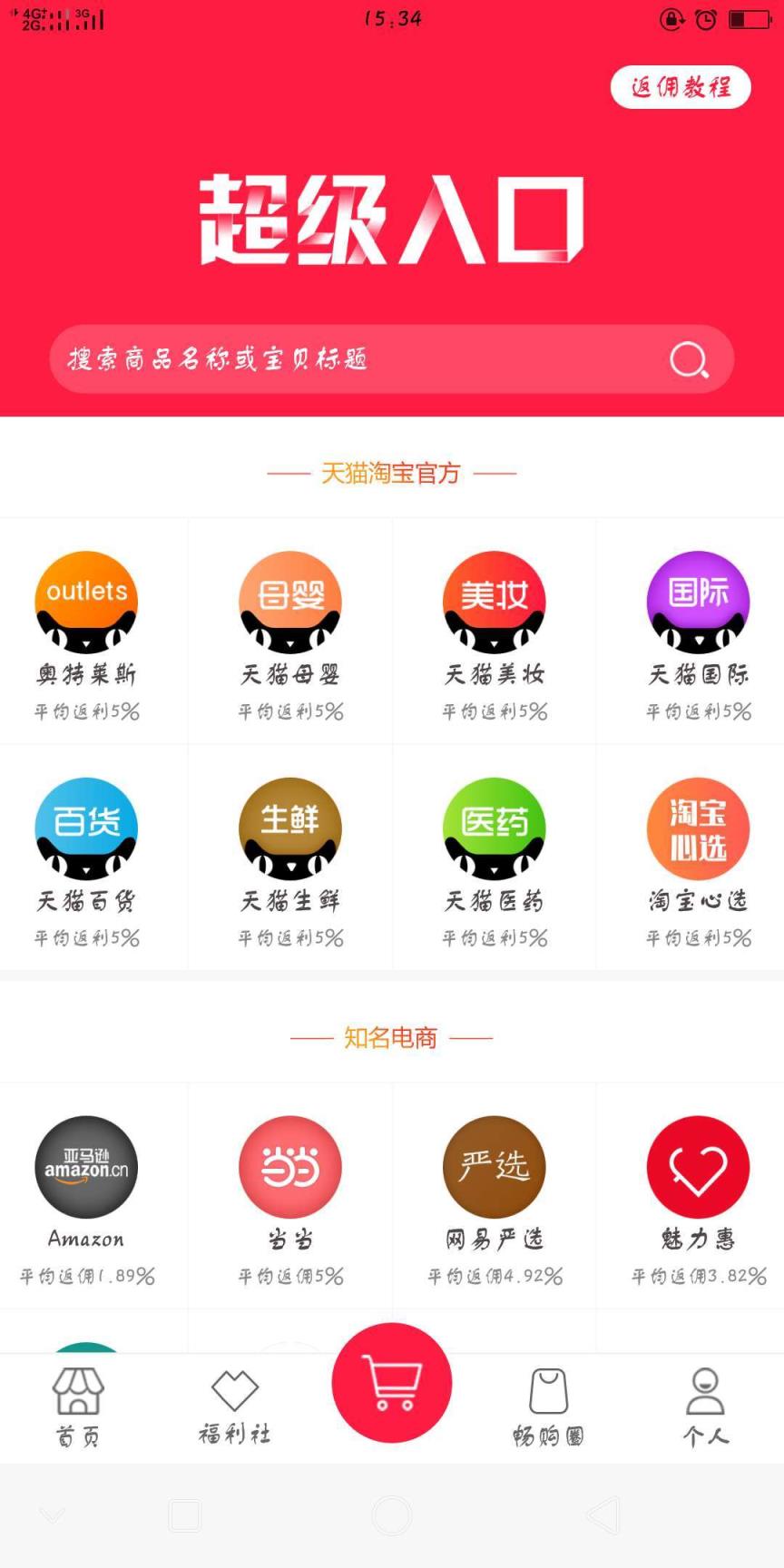Switch to the 畅购圈 tab

[x=547, y=1406]
